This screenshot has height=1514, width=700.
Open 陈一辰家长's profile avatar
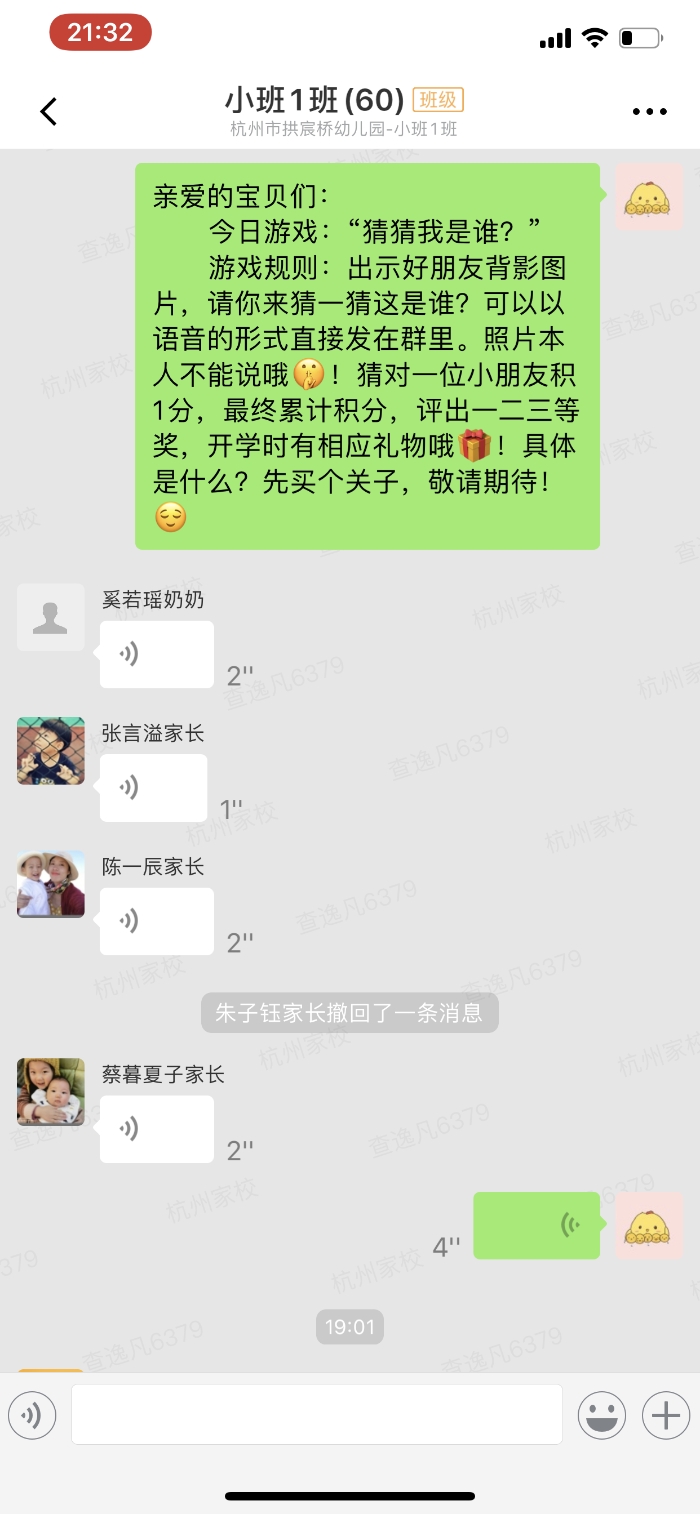pyautogui.click(x=51, y=884)
